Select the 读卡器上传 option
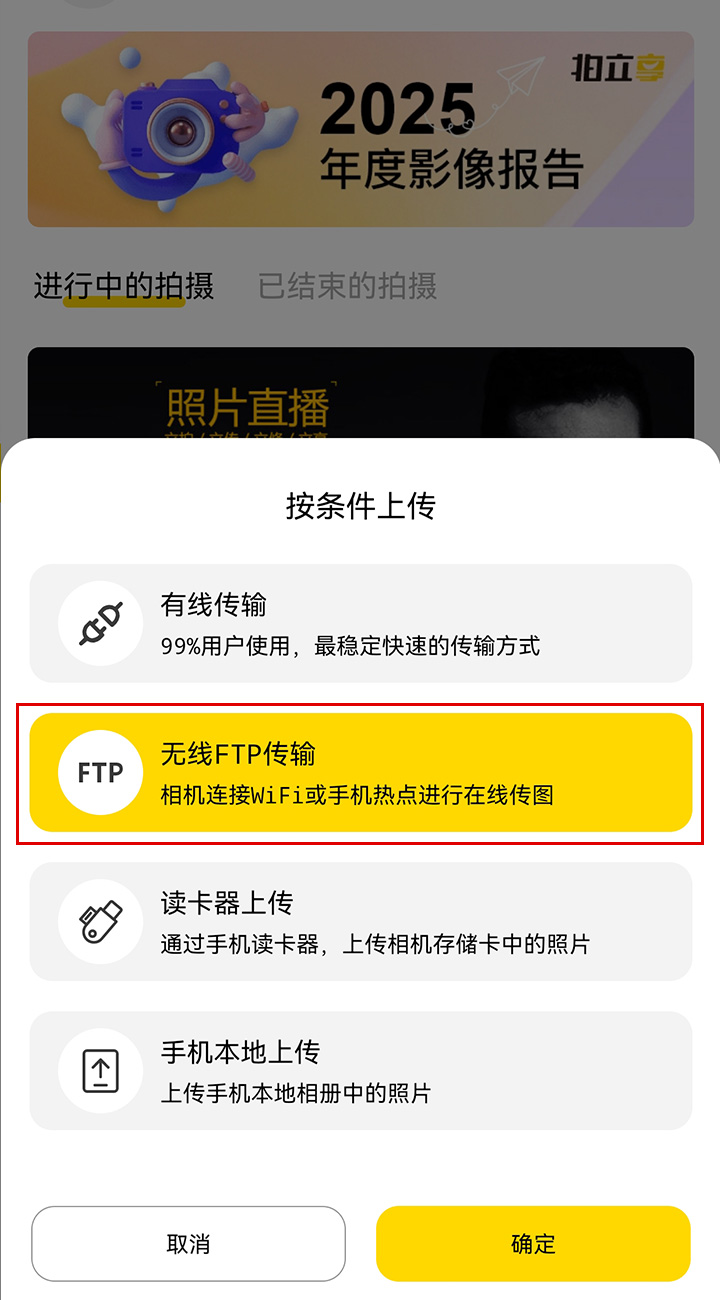Viewport: 720px width, 1300px height. pos(360,921)
